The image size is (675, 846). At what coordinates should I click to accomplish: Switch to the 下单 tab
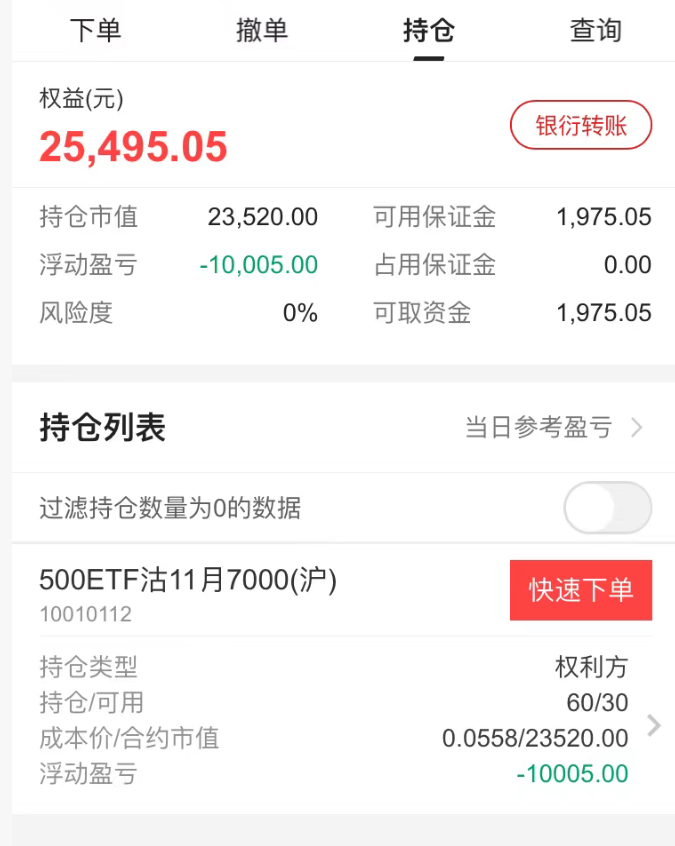[x=96, y=31]
